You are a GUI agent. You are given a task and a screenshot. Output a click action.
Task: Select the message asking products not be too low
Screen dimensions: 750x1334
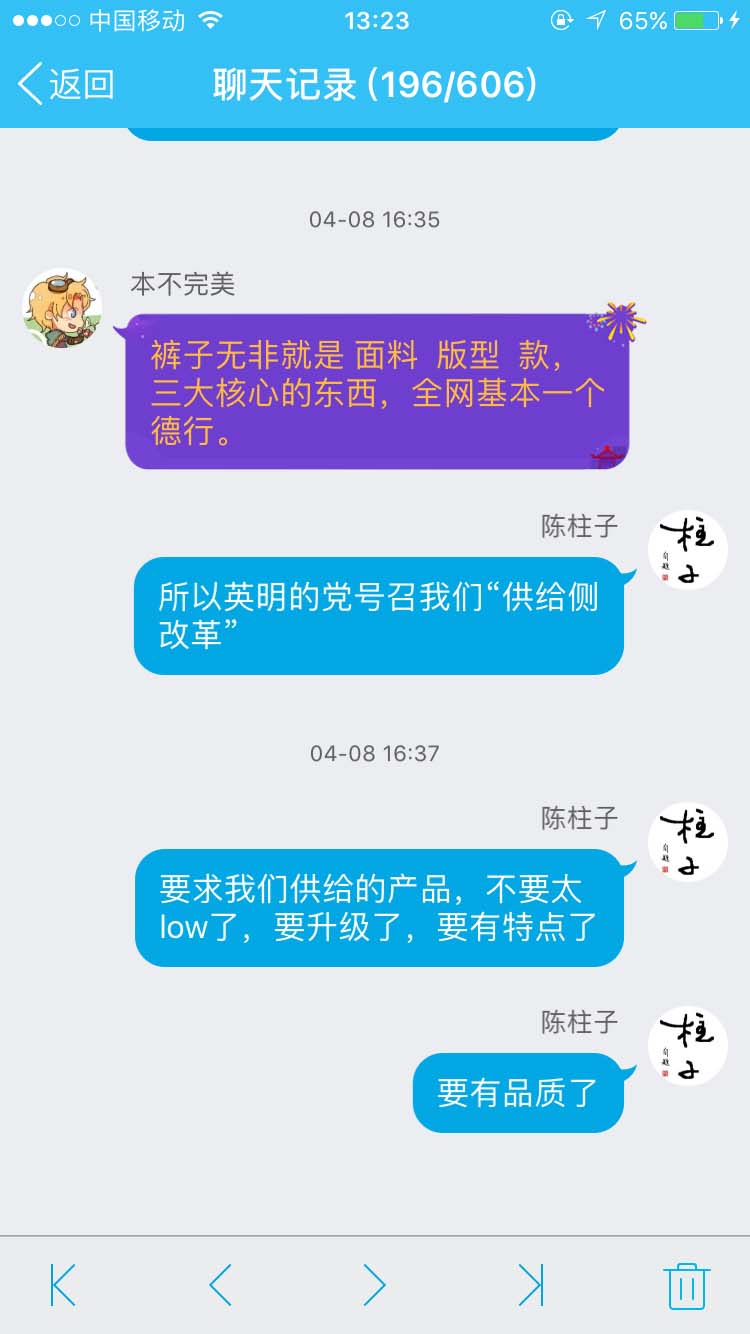coord(378,908)
